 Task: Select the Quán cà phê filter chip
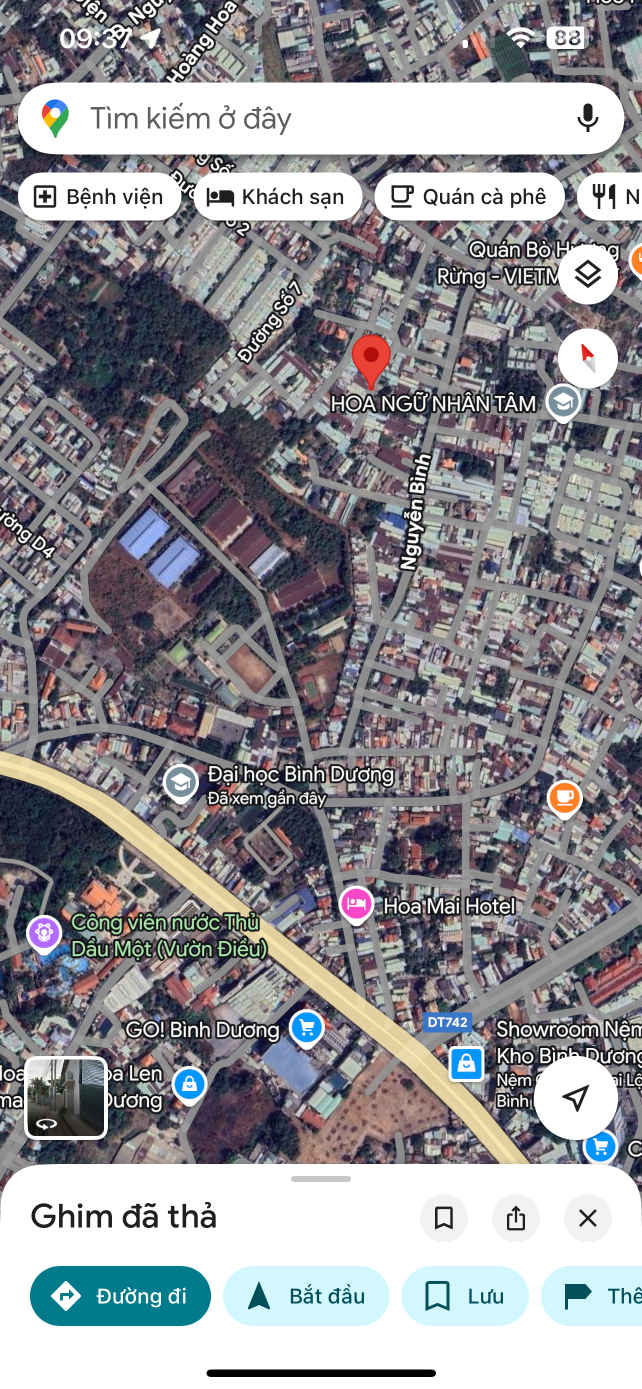pos(469,197)
